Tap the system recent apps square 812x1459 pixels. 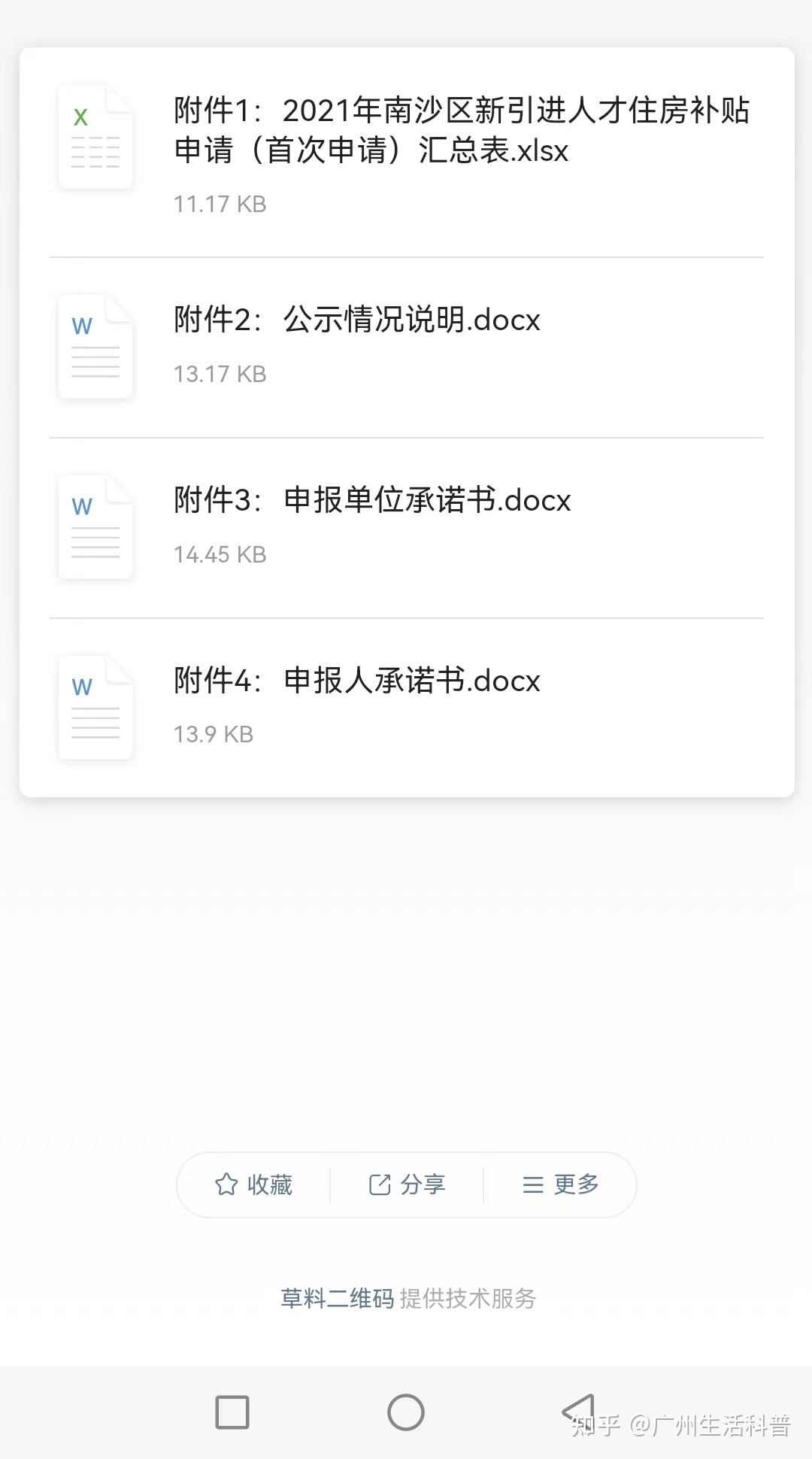232,1412
